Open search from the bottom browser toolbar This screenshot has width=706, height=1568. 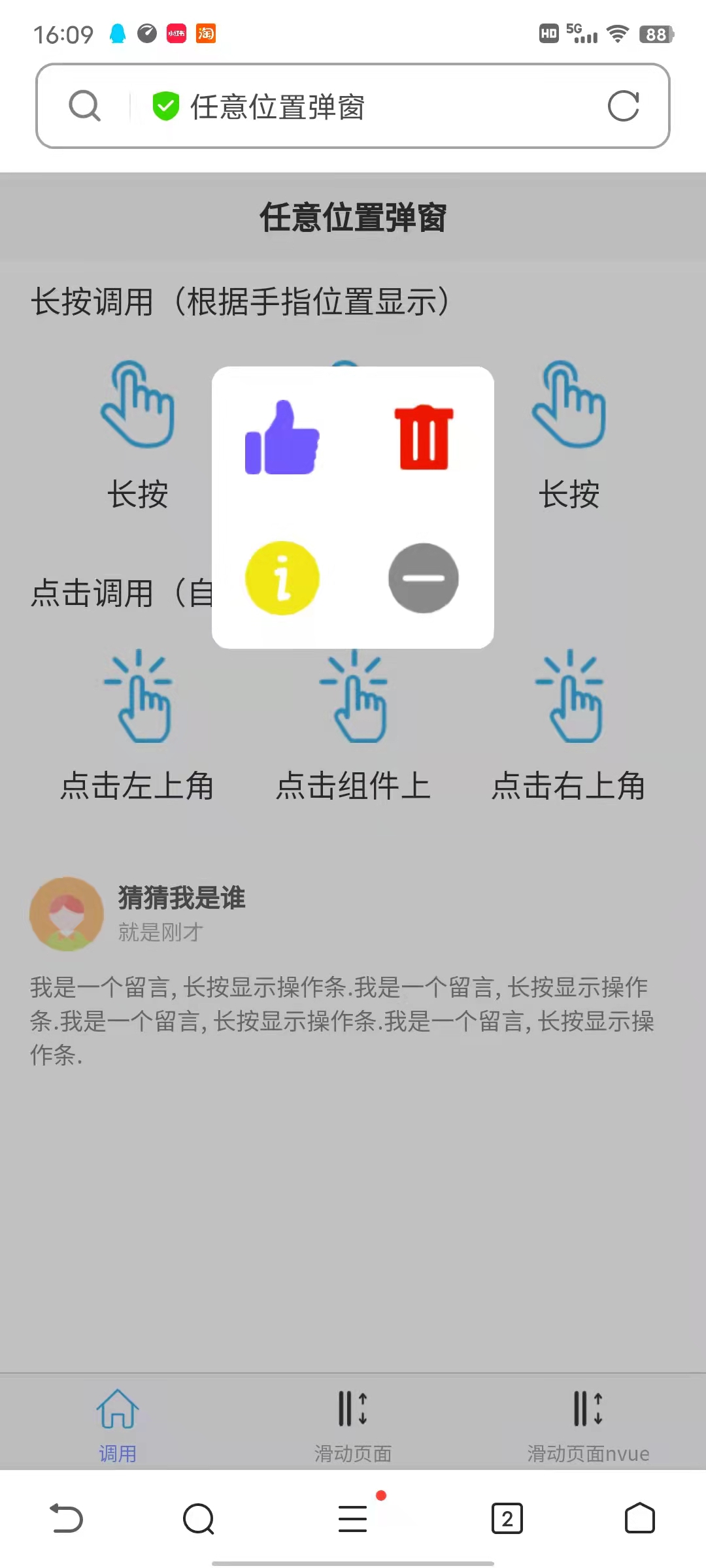coord(199,1517)
